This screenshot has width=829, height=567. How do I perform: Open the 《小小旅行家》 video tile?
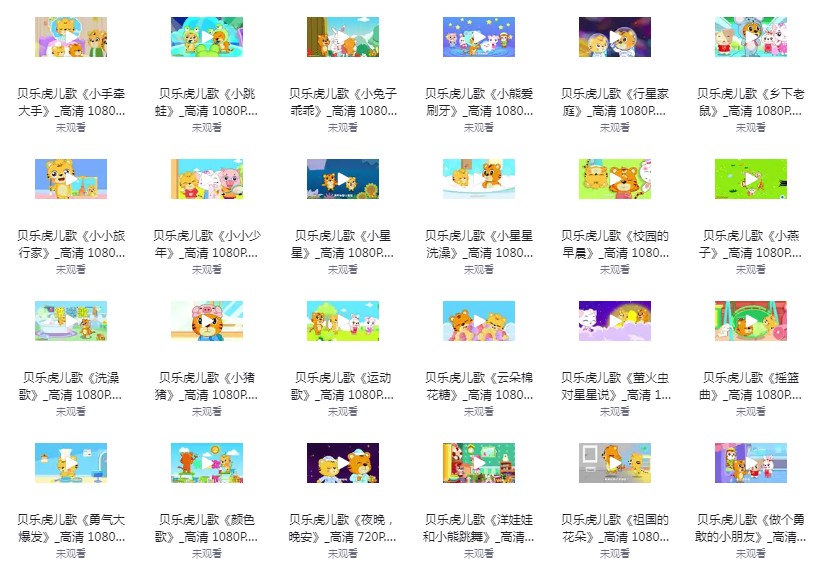pos(70,179)
